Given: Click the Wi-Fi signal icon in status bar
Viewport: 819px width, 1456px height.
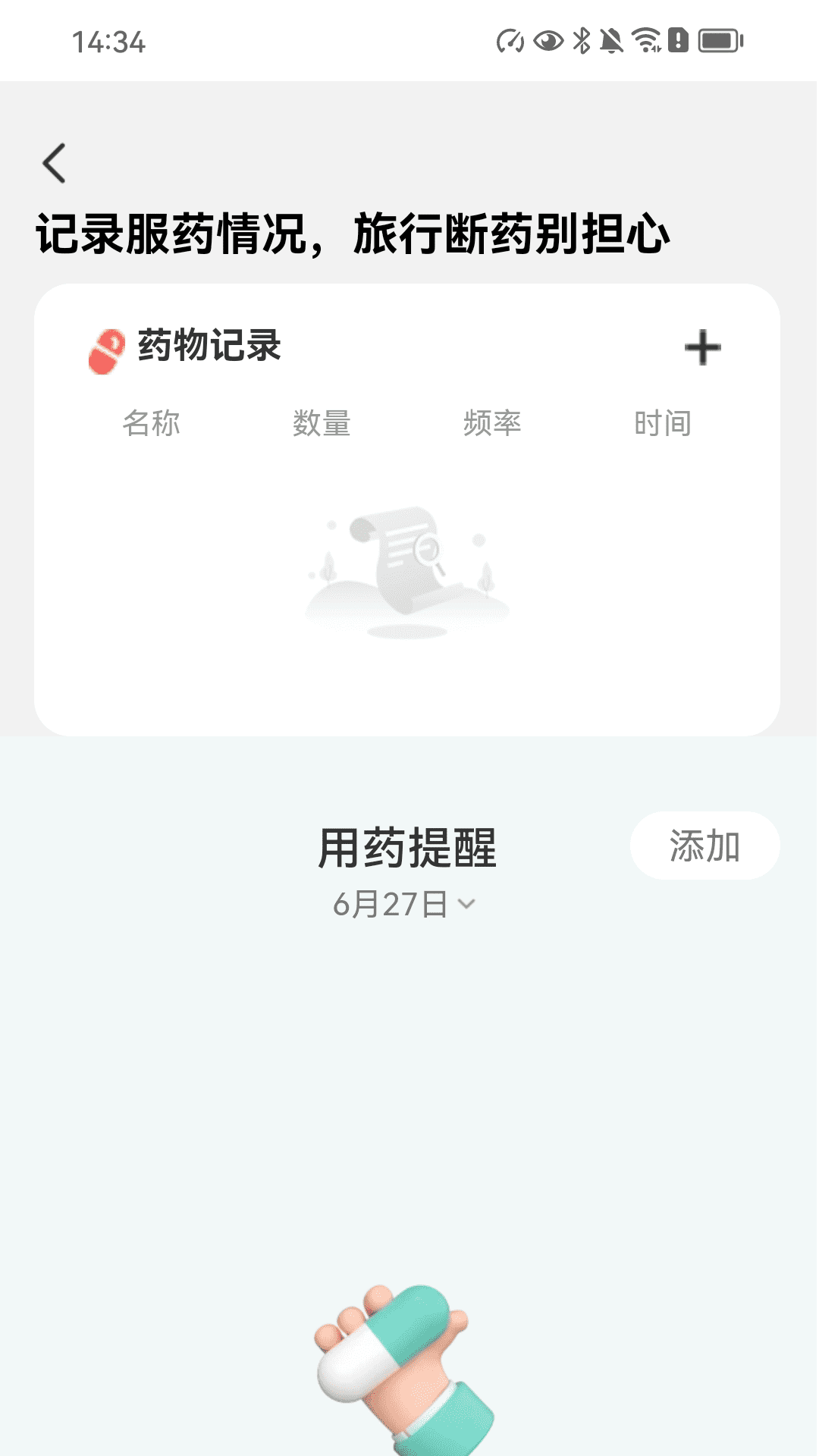Looking at the screenshot, I should (646, 42).
